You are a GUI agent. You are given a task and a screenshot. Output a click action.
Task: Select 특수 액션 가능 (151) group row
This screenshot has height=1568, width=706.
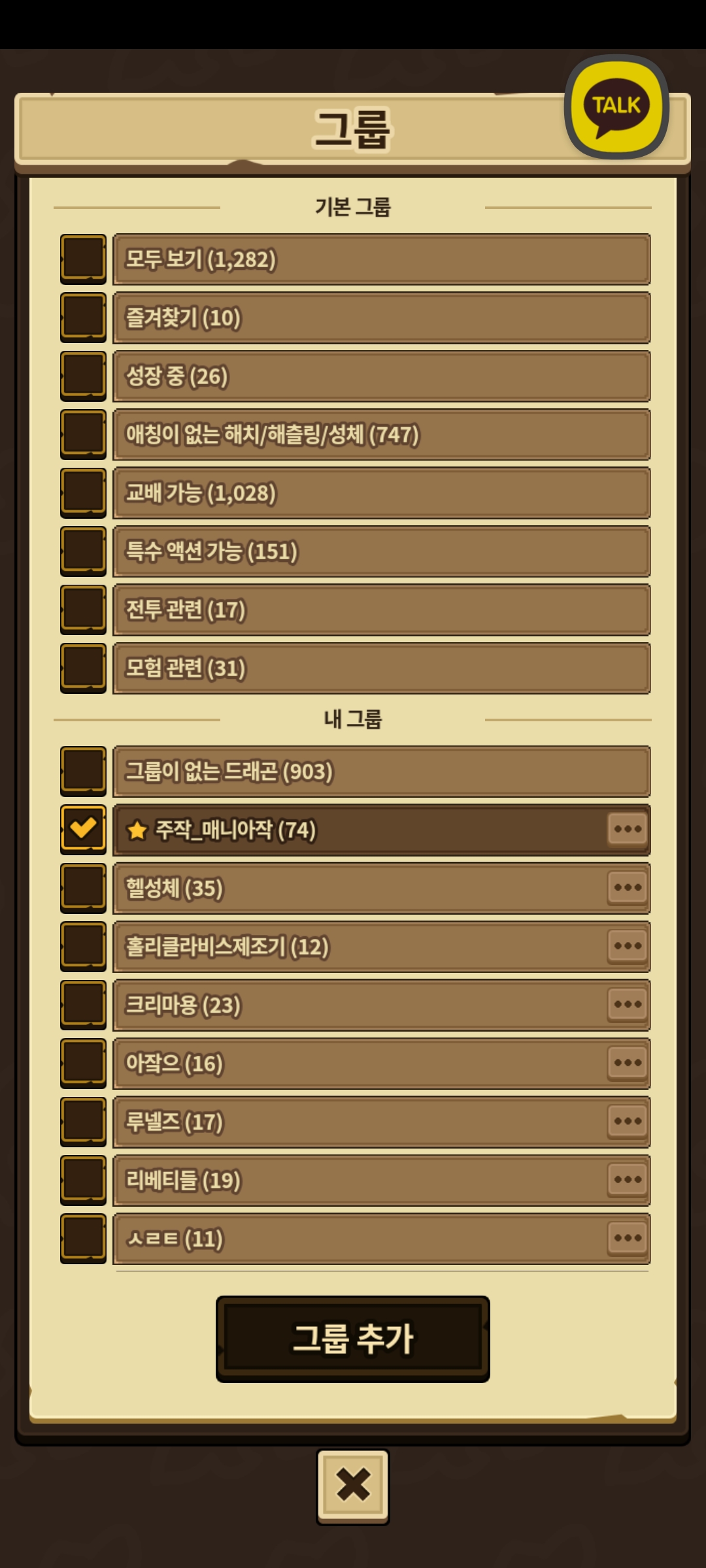(x=381, y=551)
